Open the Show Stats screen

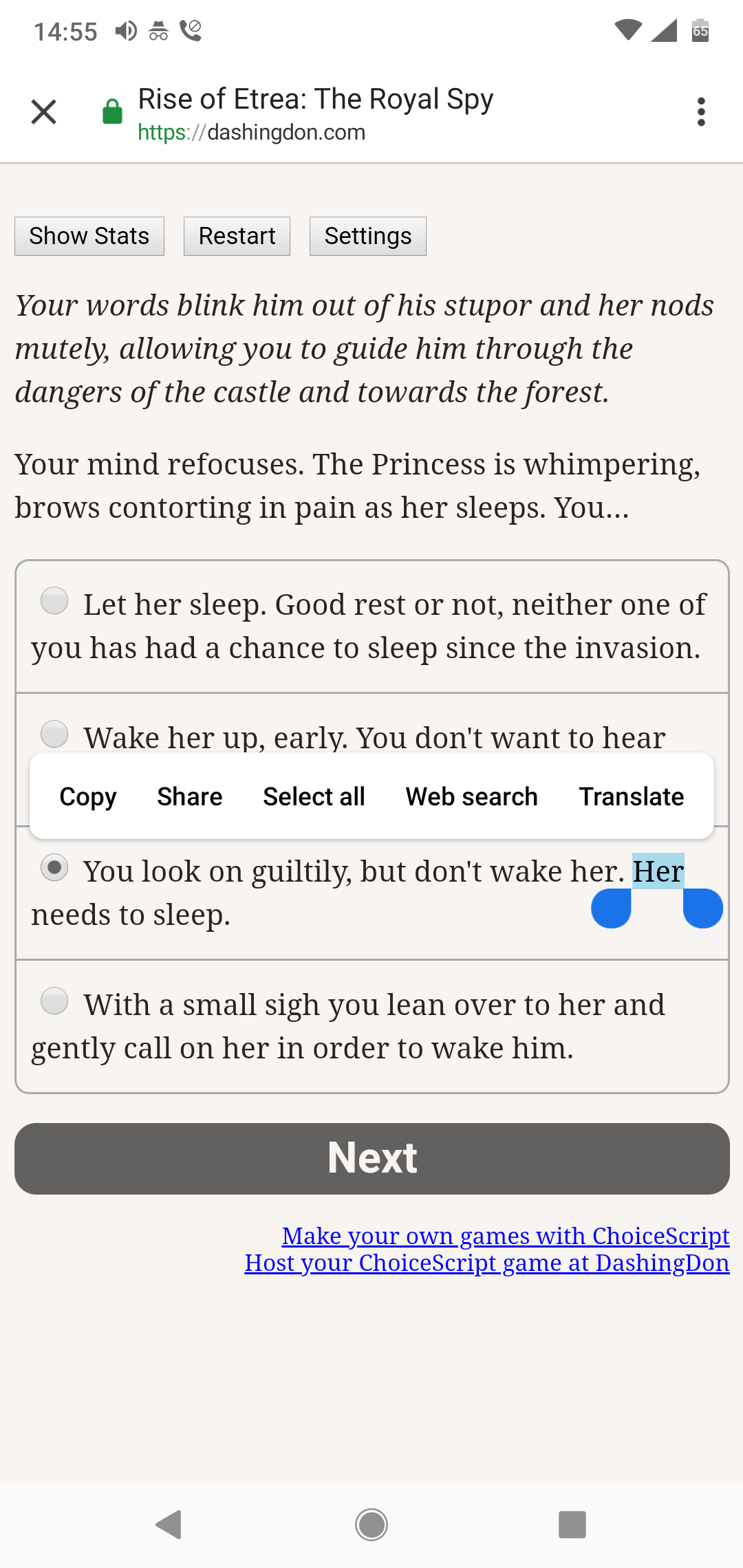[x=89, y=236]
